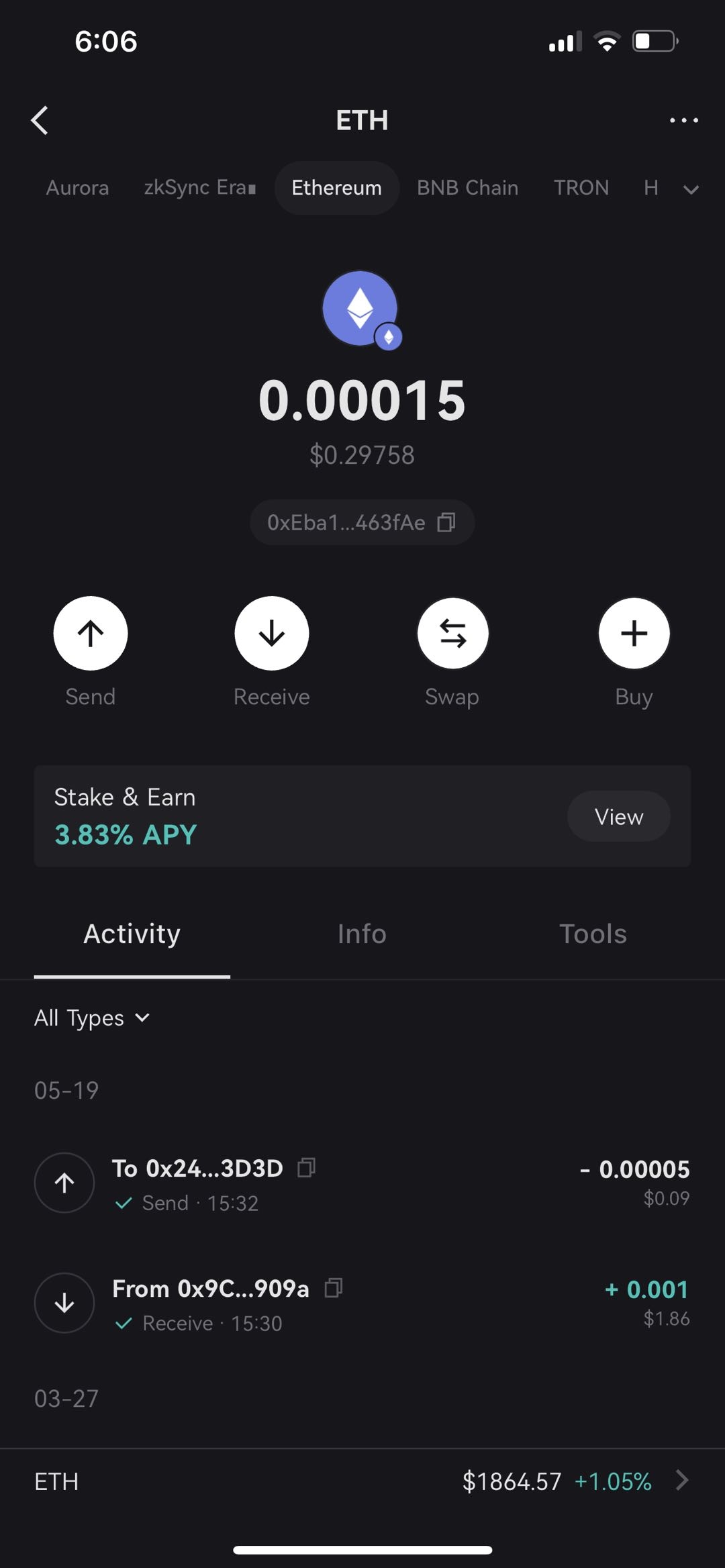Tap the Buy plus icon
This screenshot has width=725, height=1568.
point(634,633)
